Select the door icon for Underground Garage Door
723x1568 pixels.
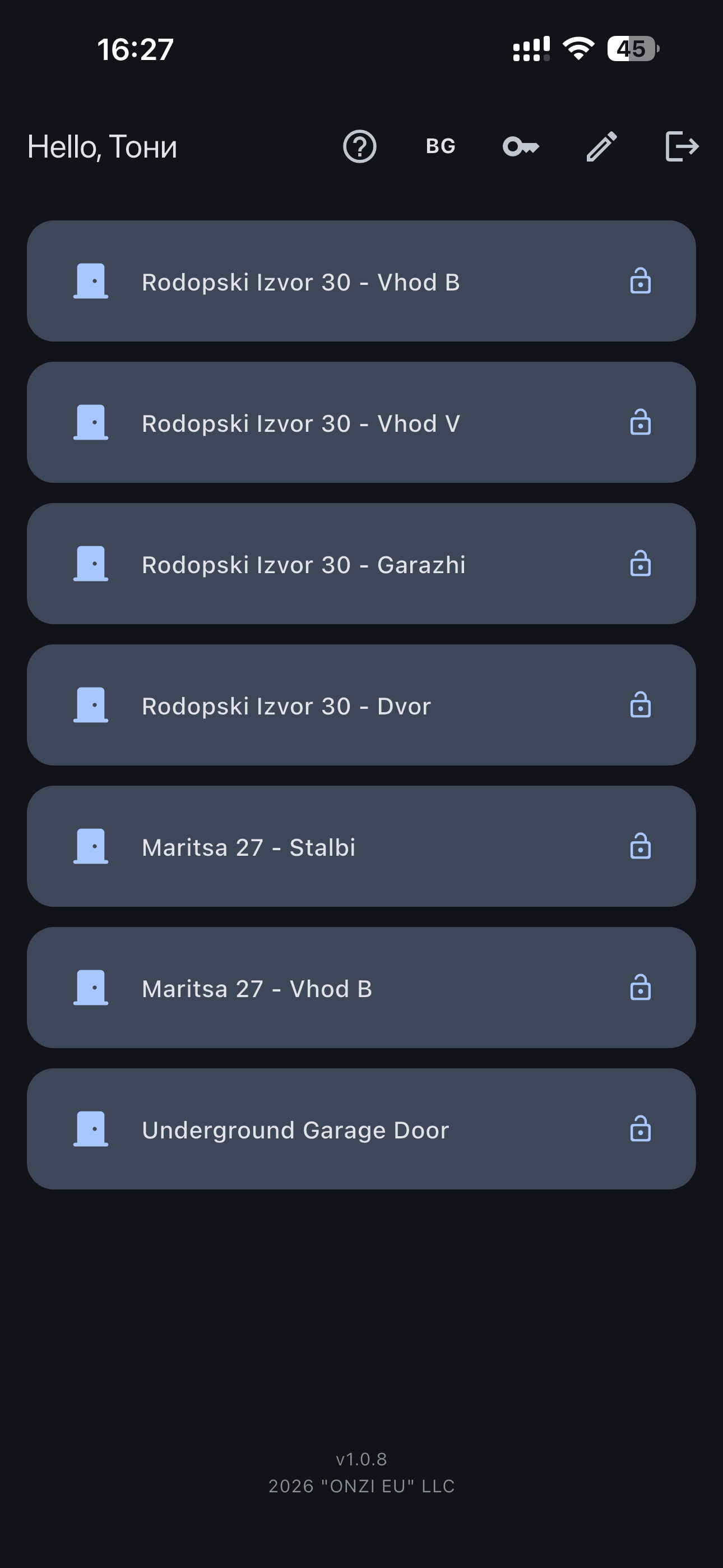pos(91,1129)
